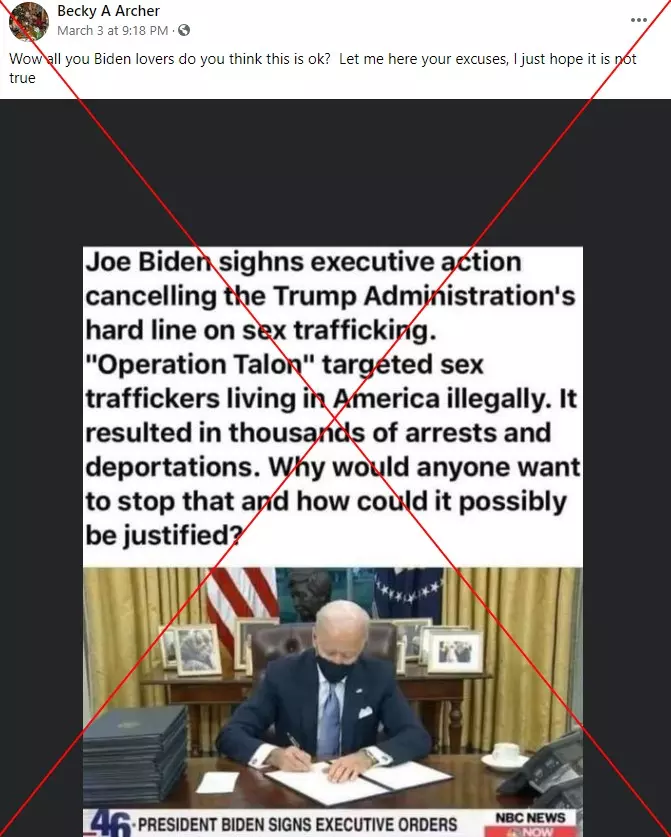Open the post's three-dot options menu
The height and width of the screenshot is (837, 671).
[x=639, y=20]
